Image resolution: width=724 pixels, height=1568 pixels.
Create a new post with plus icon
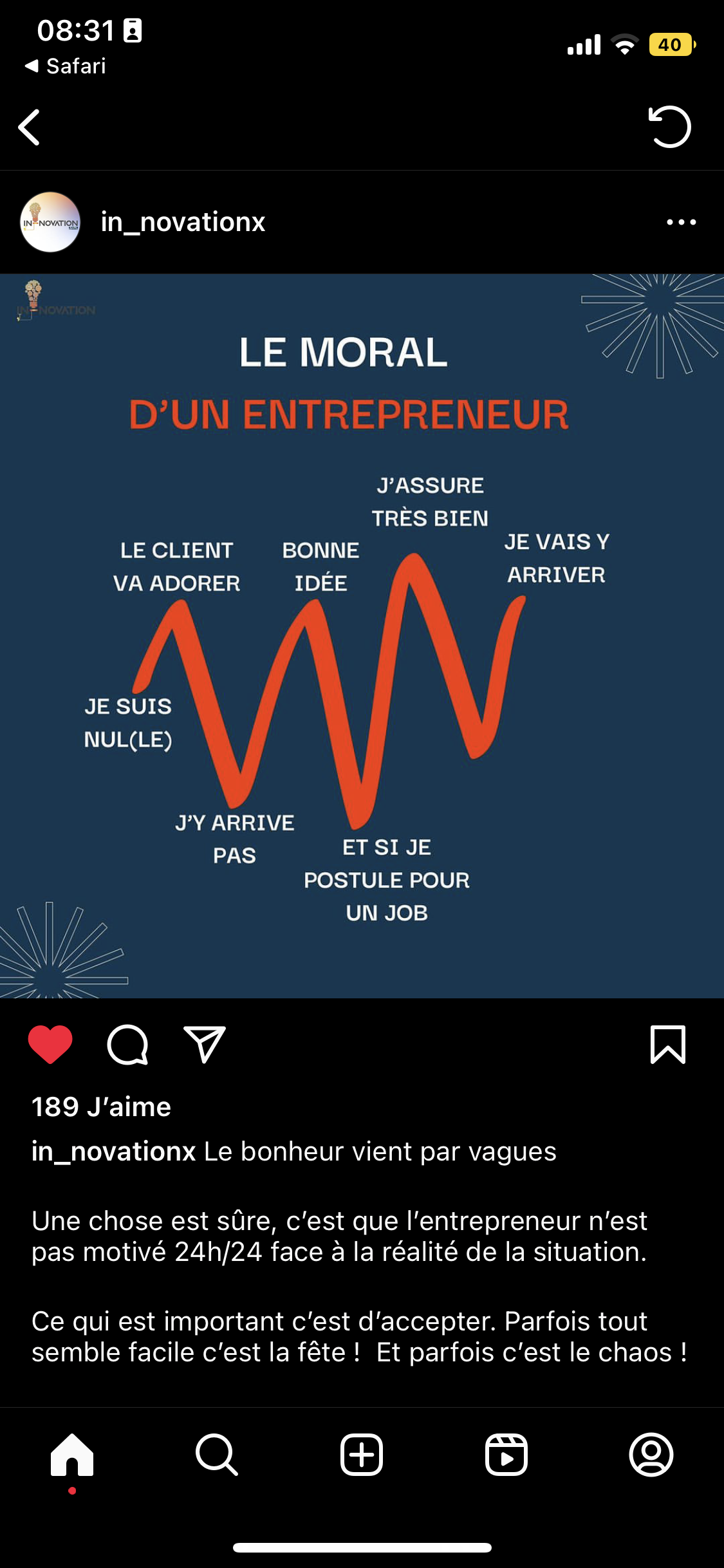coord(362,1455)
